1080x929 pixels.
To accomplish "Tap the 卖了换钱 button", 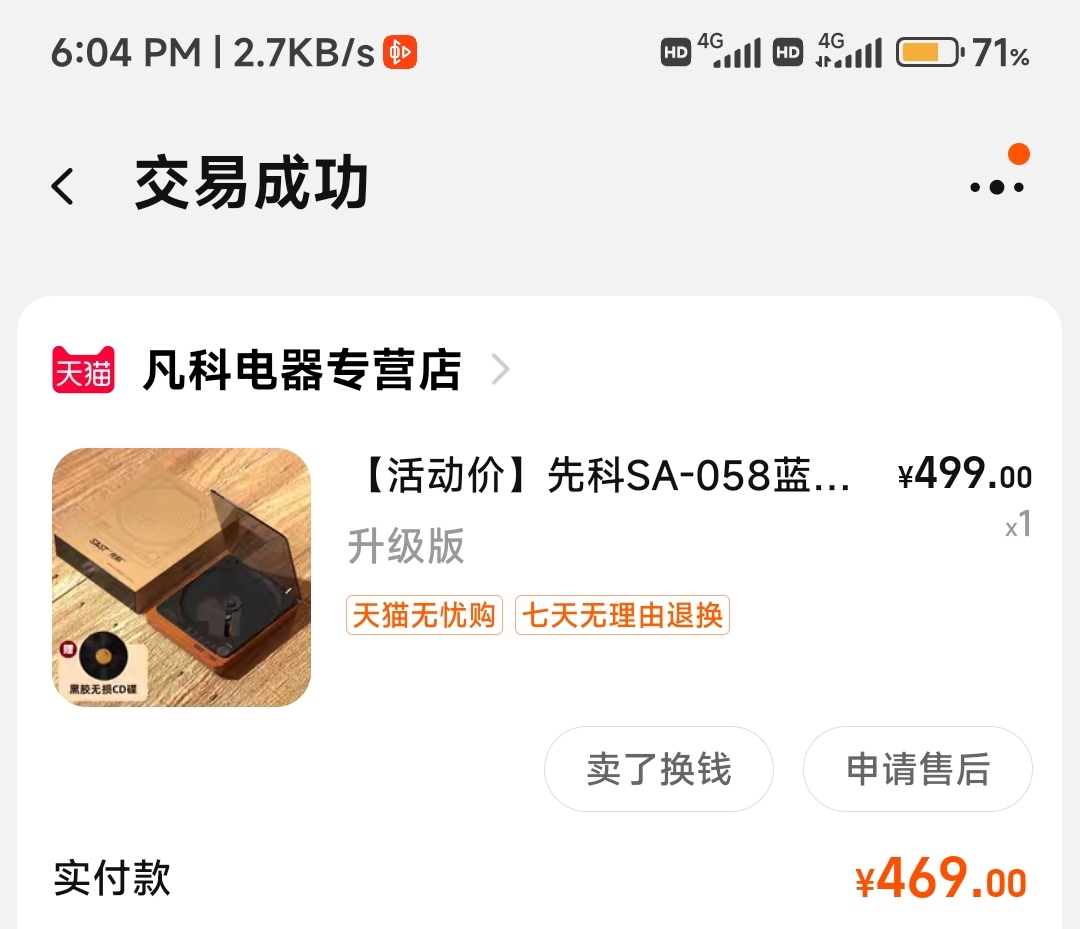I will 658,769.
